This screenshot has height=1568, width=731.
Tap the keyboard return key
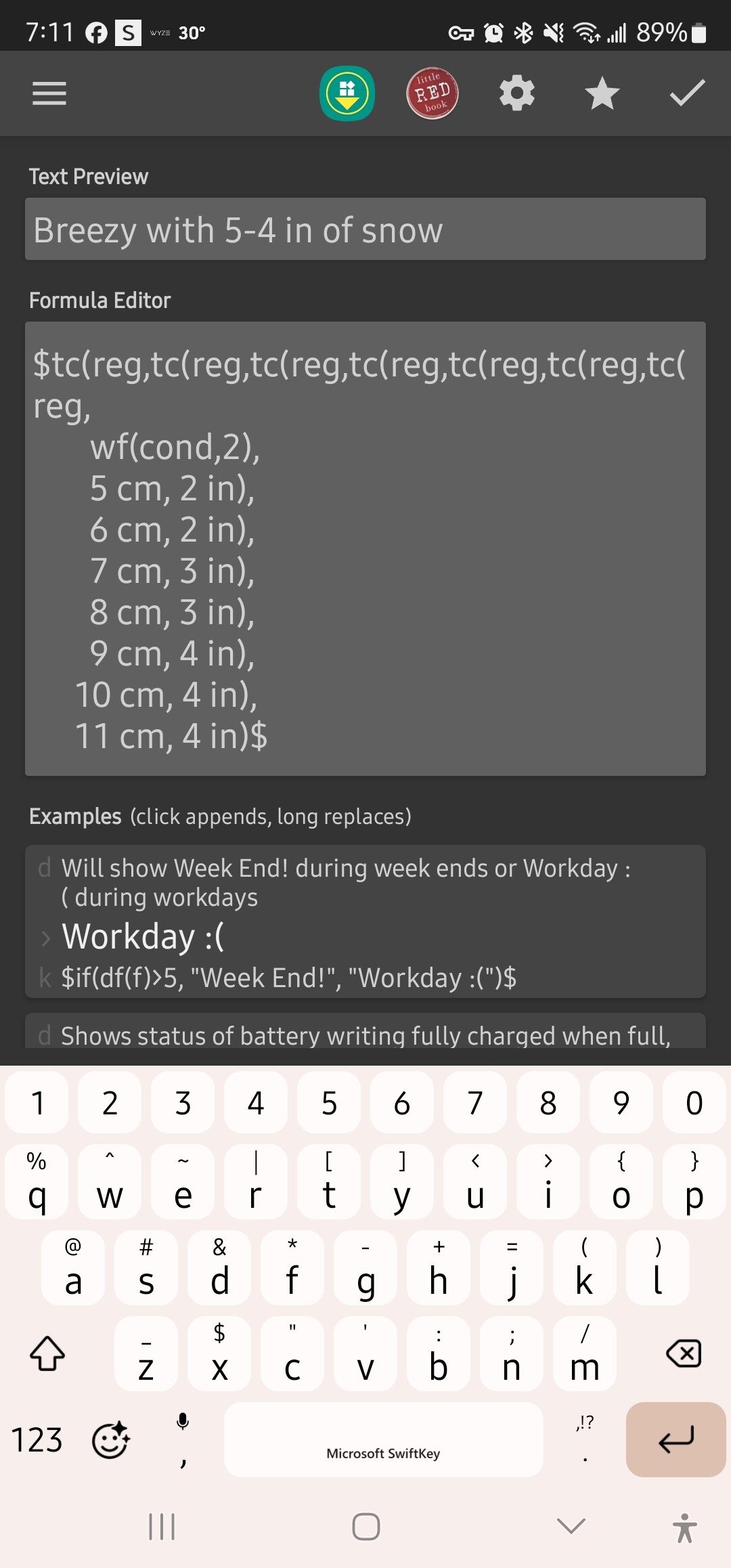[676, 1439]
